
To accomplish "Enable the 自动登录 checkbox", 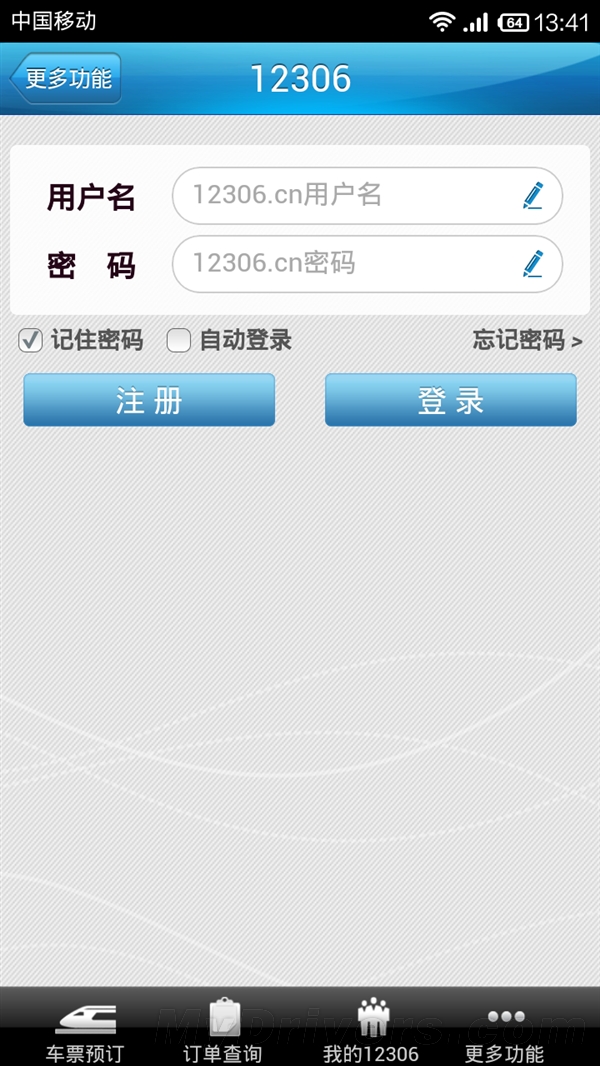I will tap(178, 341).
